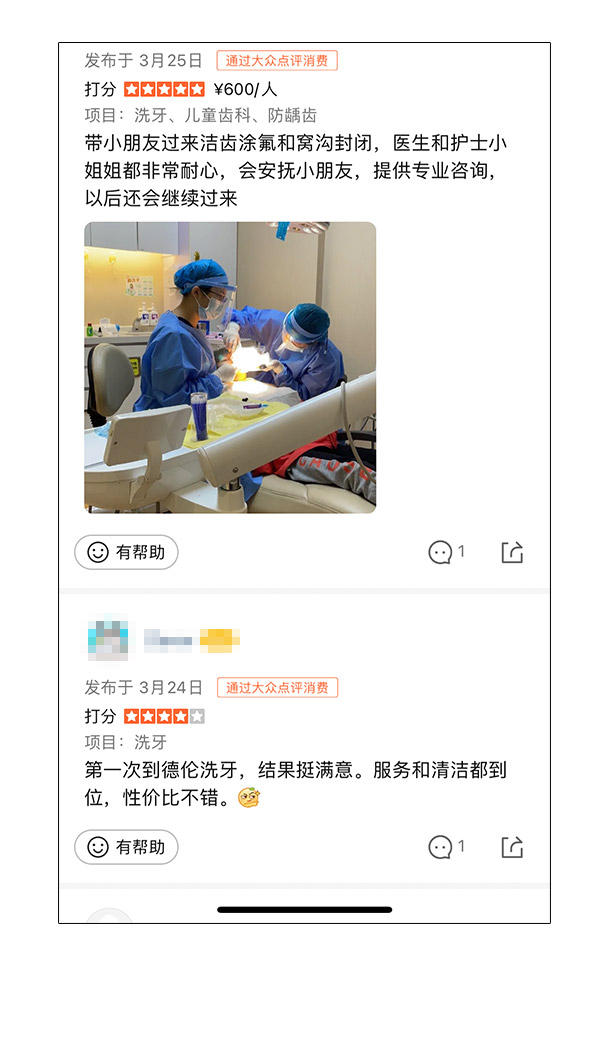Viewport: 609px width, 1062px height.
Task: Open comments on the March 24 review
Action: point(446,847)
